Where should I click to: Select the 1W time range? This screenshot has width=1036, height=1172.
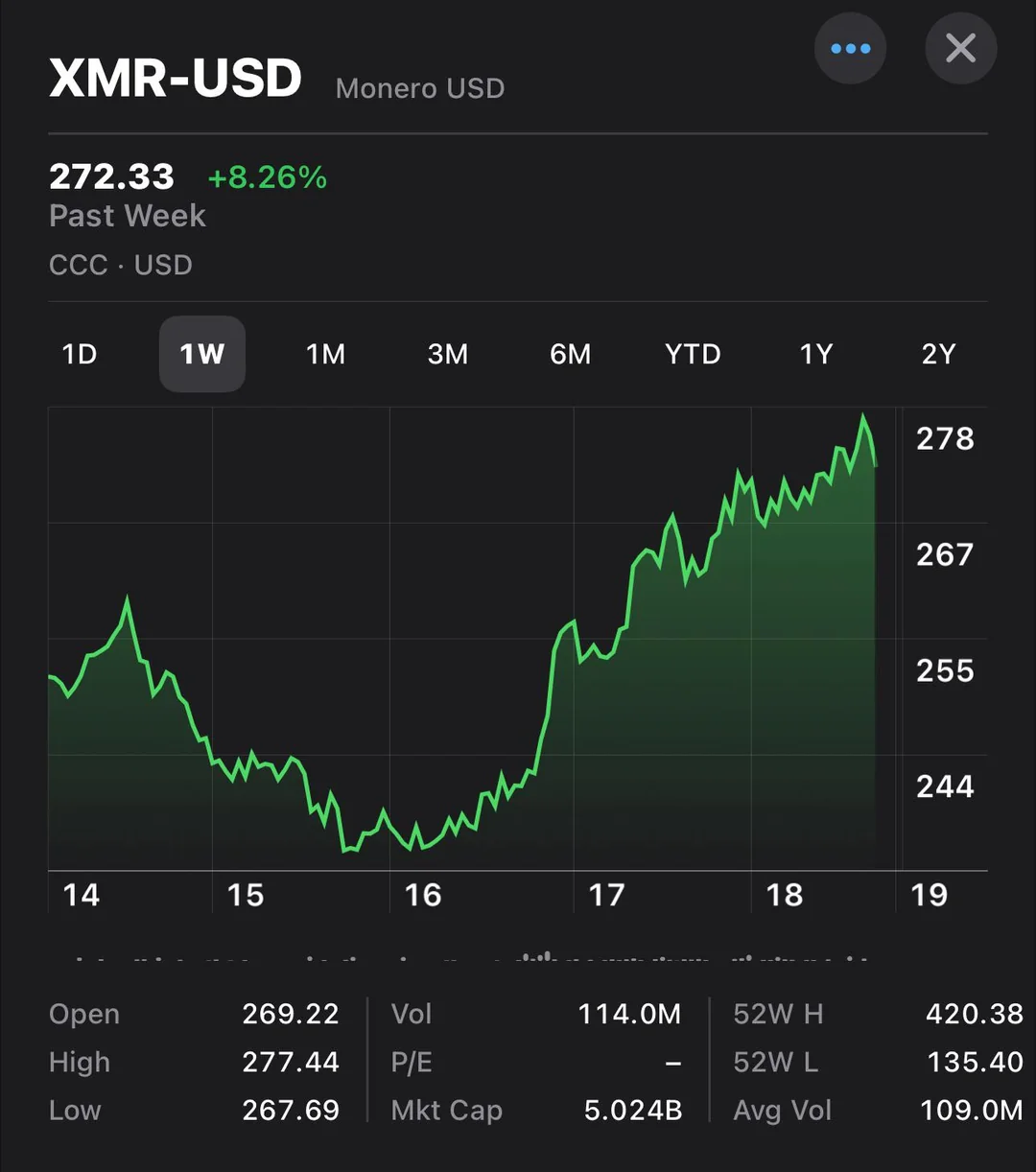pos(201,354)
